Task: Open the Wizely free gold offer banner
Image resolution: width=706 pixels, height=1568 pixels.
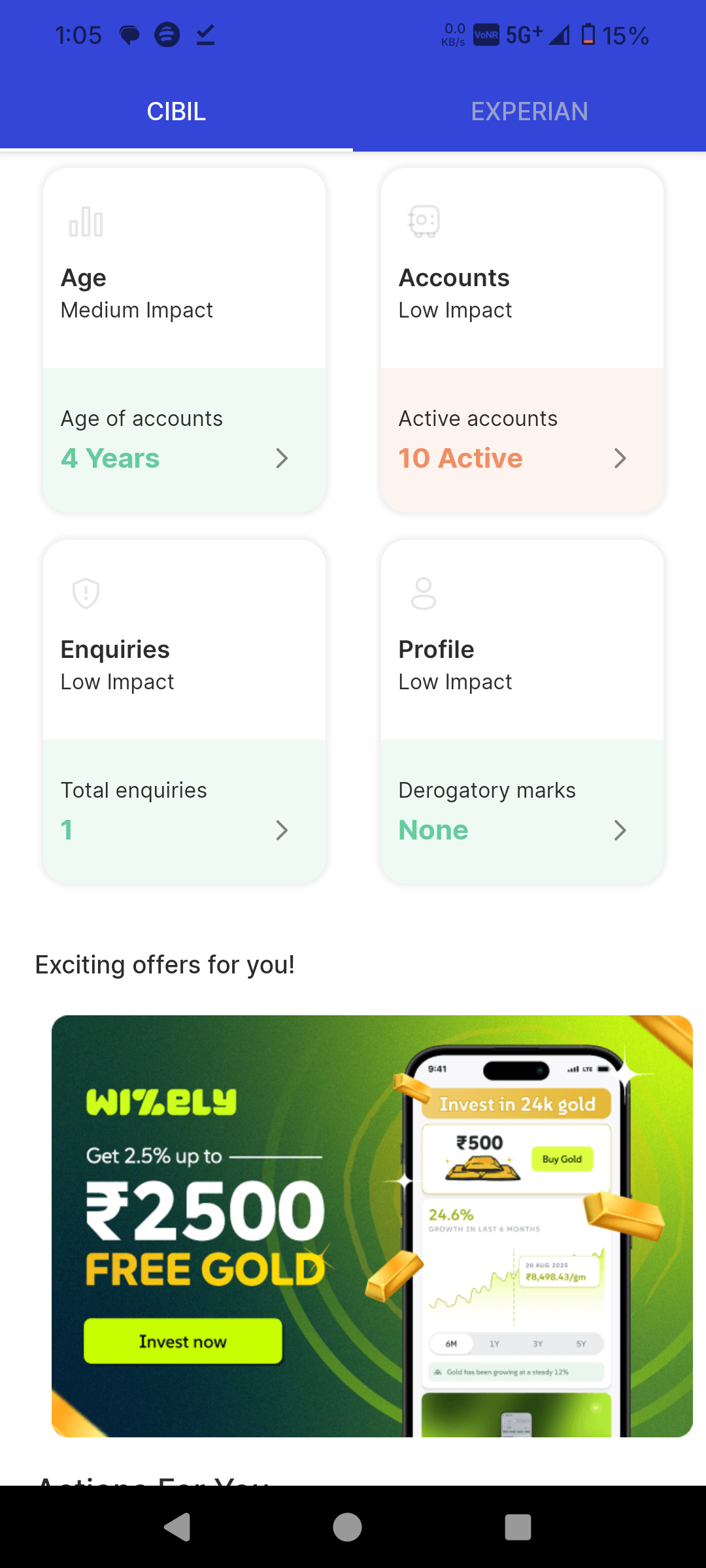Action: (x=371, y=1226)
